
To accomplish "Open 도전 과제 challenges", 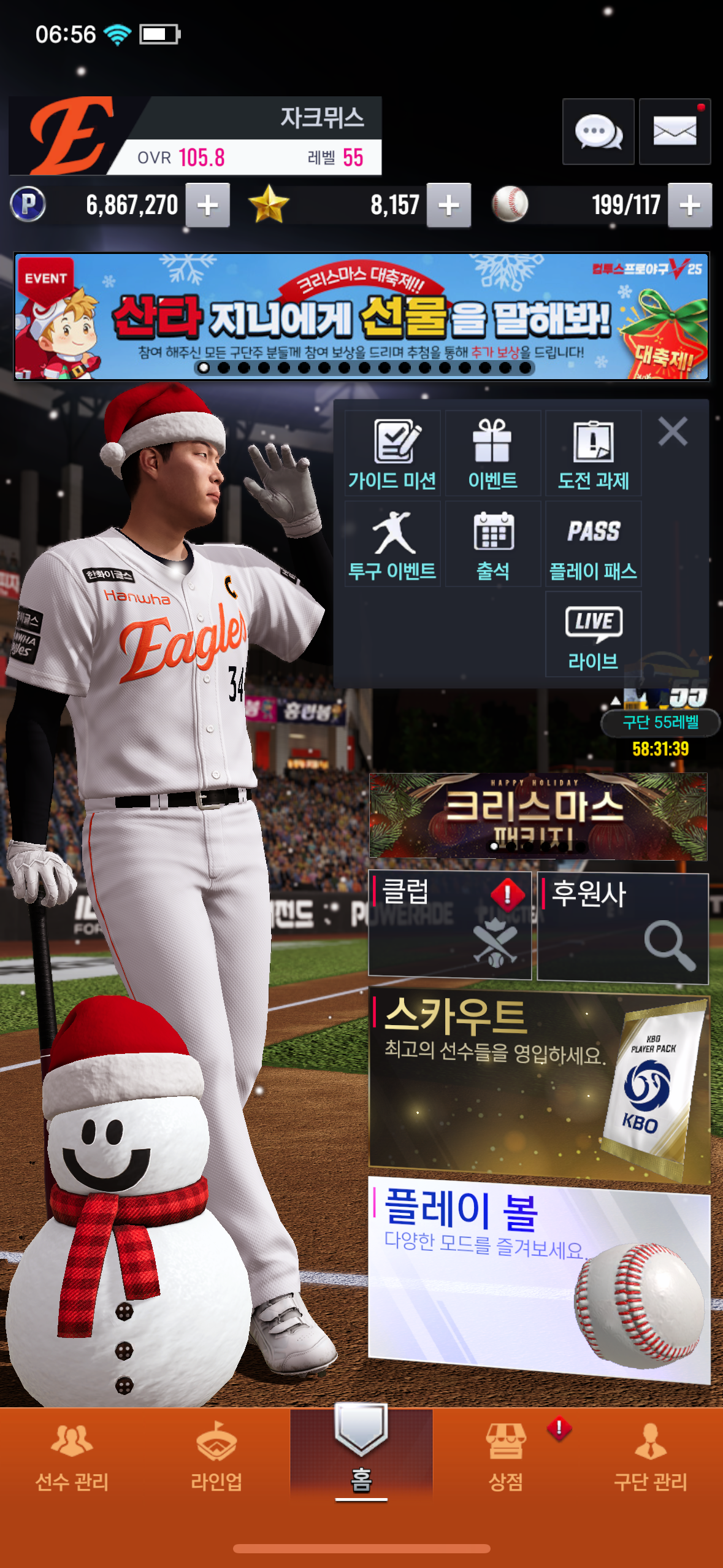I will [x=593, y=454].
